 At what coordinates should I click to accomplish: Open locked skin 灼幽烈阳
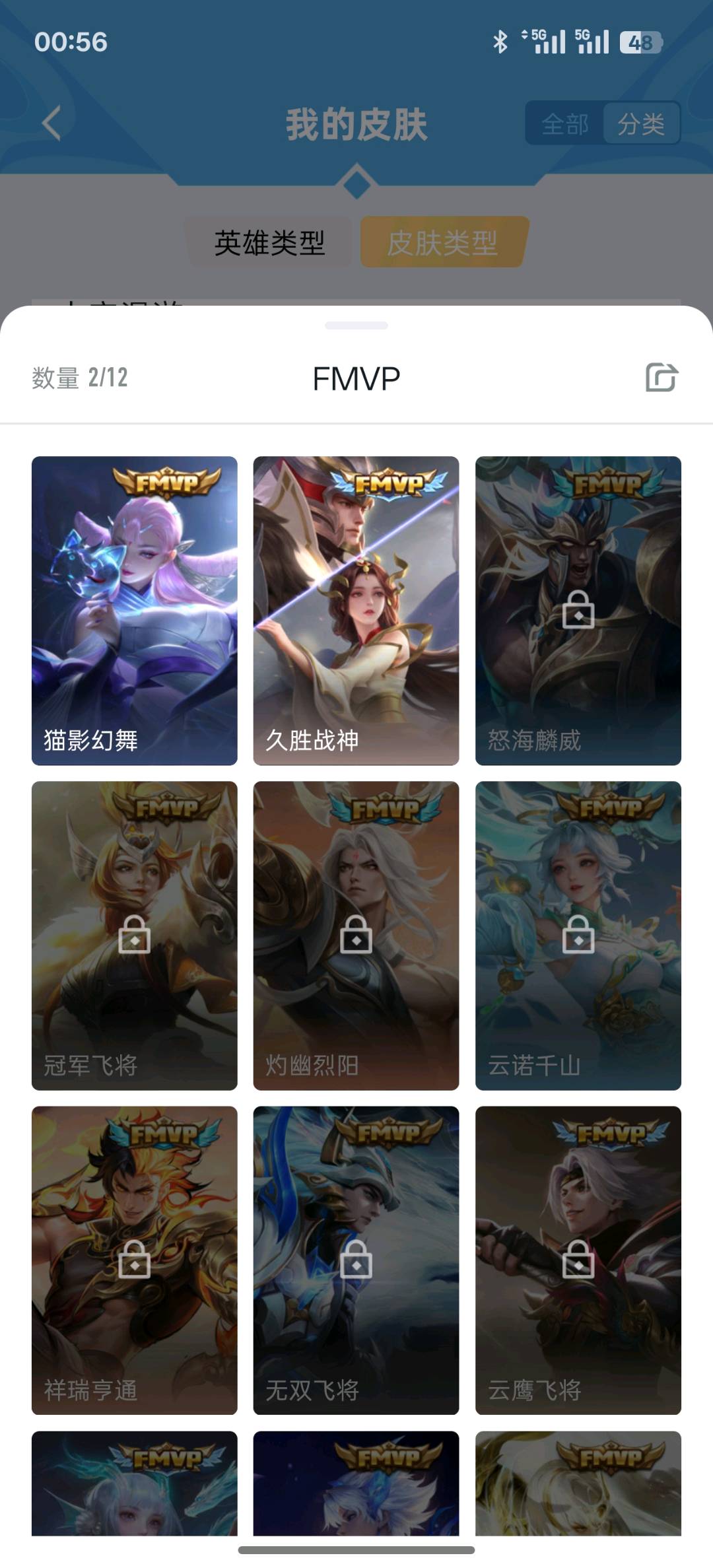tap(356, 936)
